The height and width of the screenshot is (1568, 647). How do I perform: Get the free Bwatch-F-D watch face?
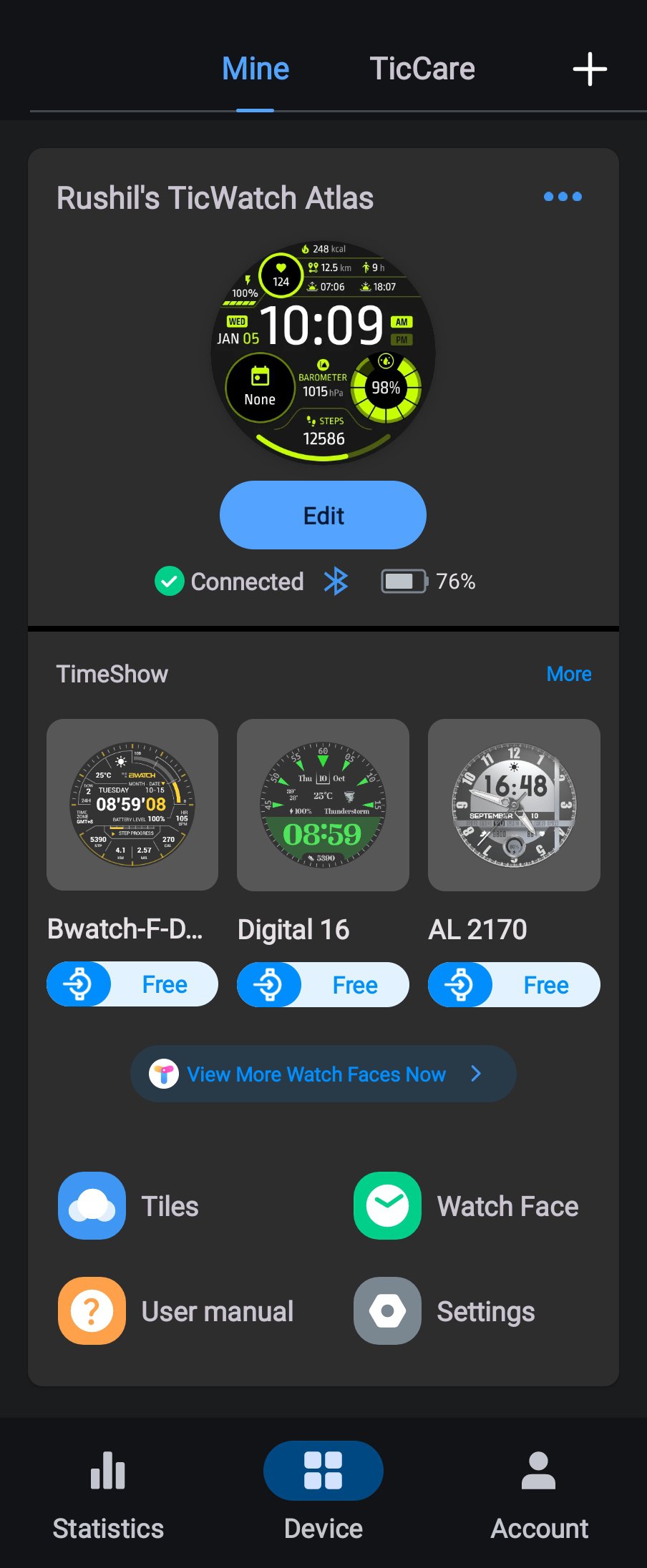pos(132,984)
